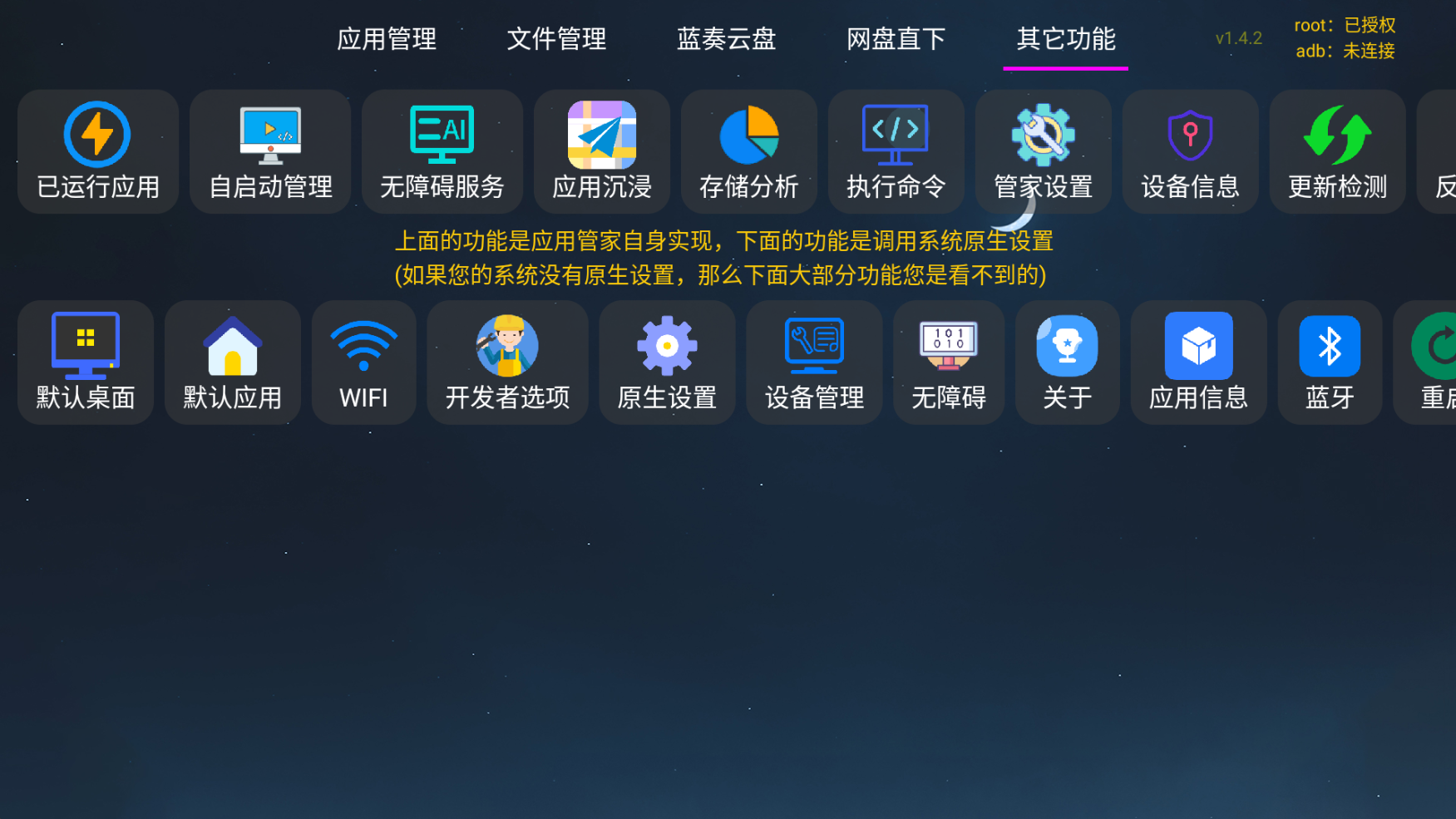The width and height of the screenshot is (1456, 819).
Task: Open 管家设置
Action: pyautogui.click(x=1043, y=151)
